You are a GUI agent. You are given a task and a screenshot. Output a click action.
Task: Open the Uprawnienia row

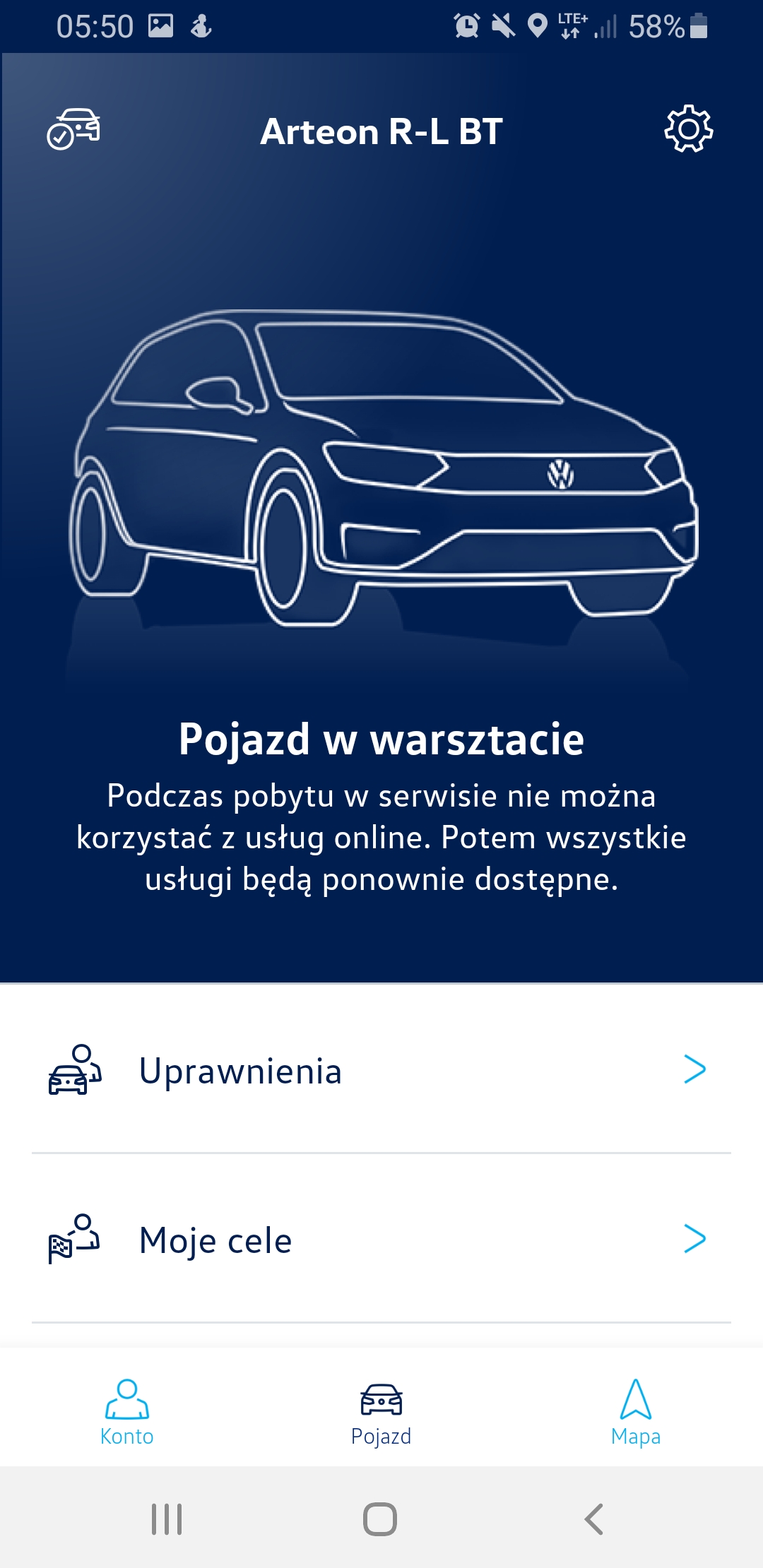[x=381, y=1070]
